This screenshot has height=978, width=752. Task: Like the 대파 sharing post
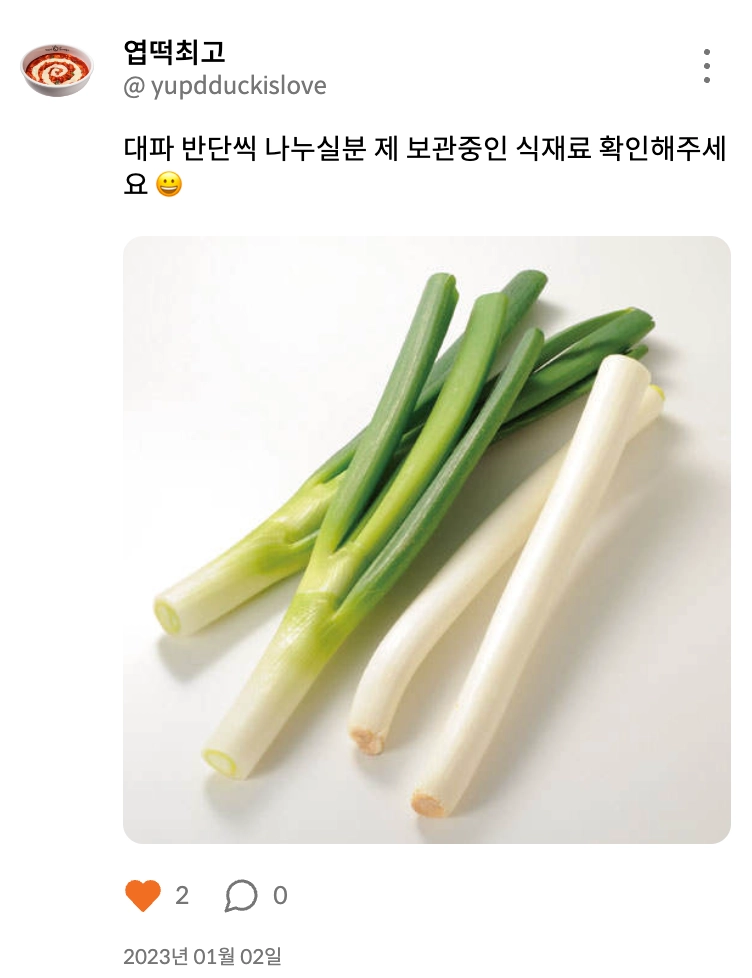[143, 895]
